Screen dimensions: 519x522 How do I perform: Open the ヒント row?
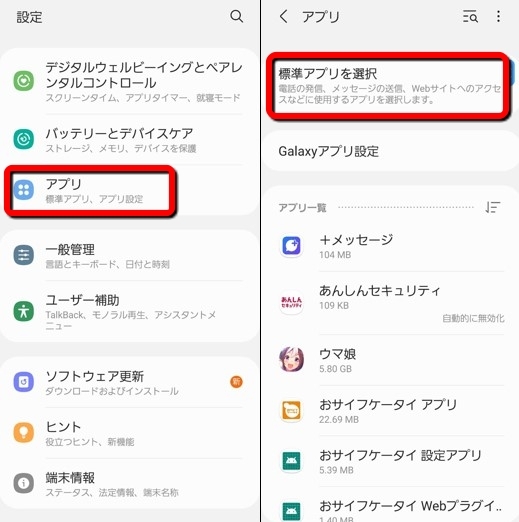130,433
